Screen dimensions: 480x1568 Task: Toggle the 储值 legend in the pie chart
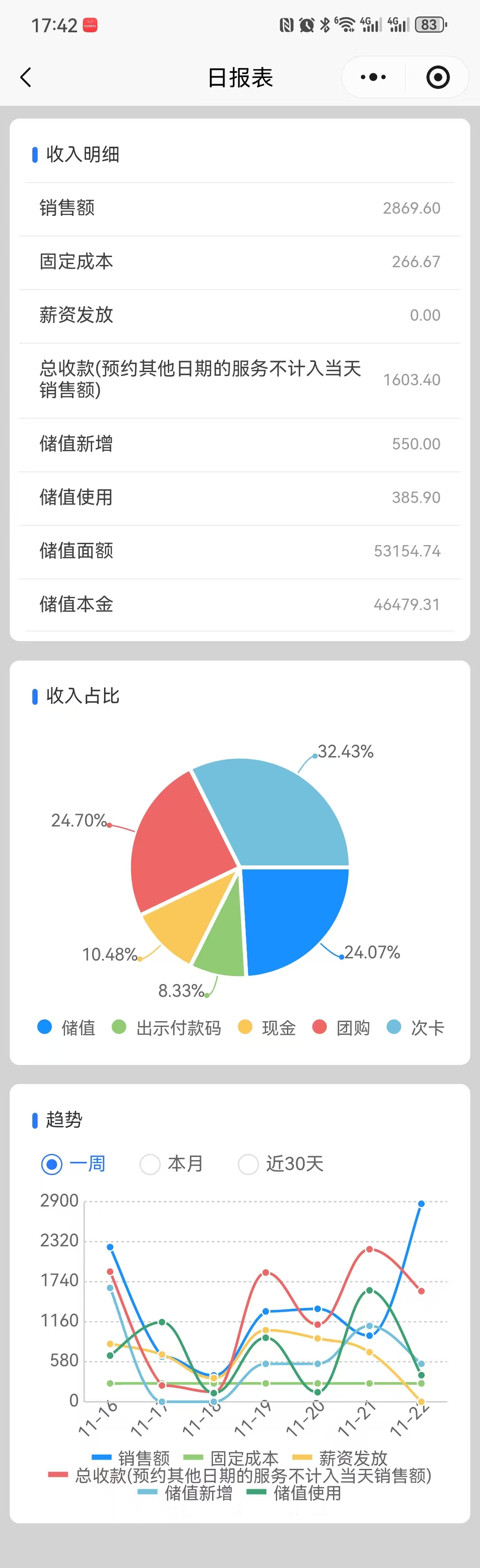(x=66, y=1027)
